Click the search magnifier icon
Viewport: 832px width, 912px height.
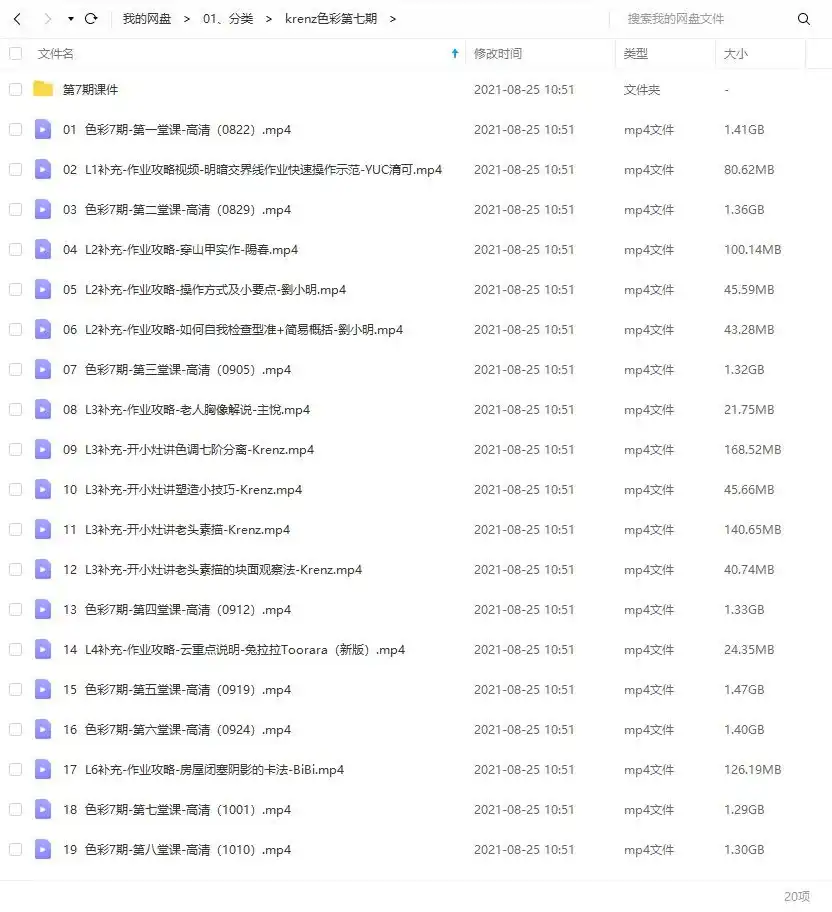pos(804,18)
